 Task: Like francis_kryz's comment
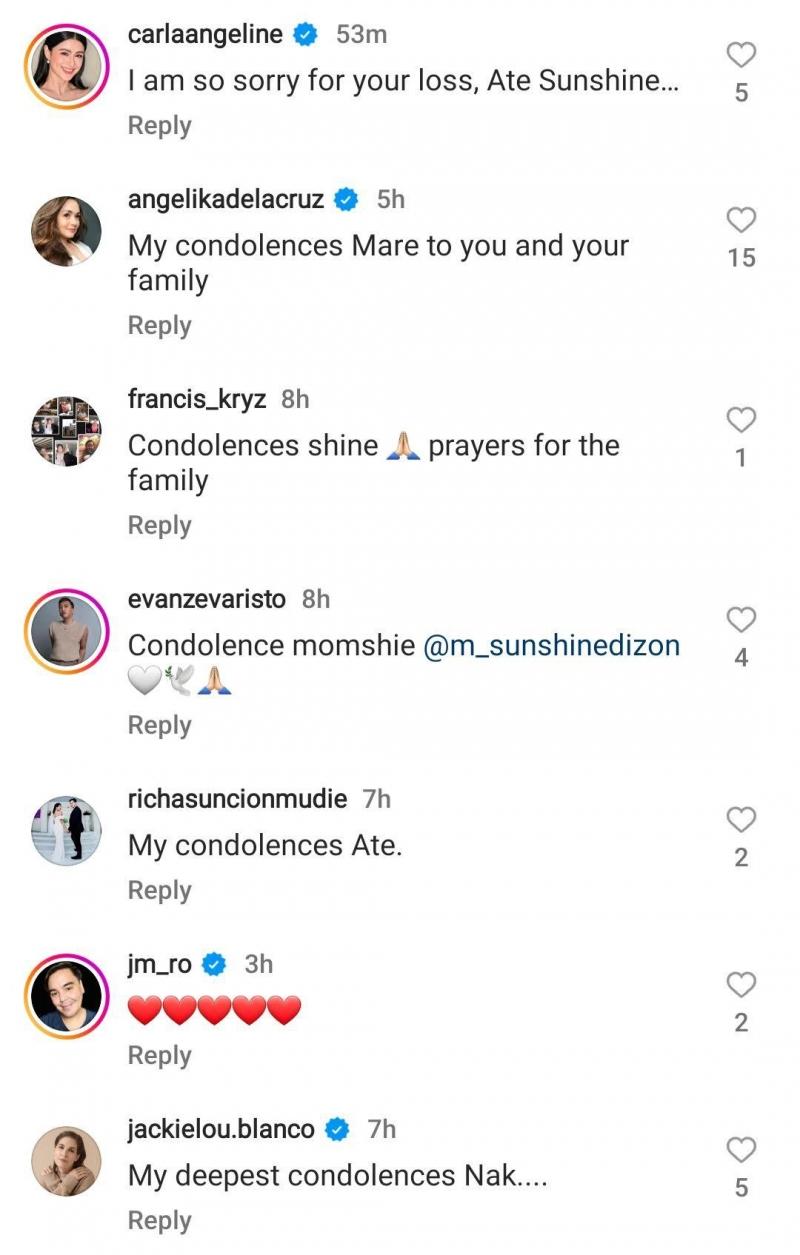(741, 420)
